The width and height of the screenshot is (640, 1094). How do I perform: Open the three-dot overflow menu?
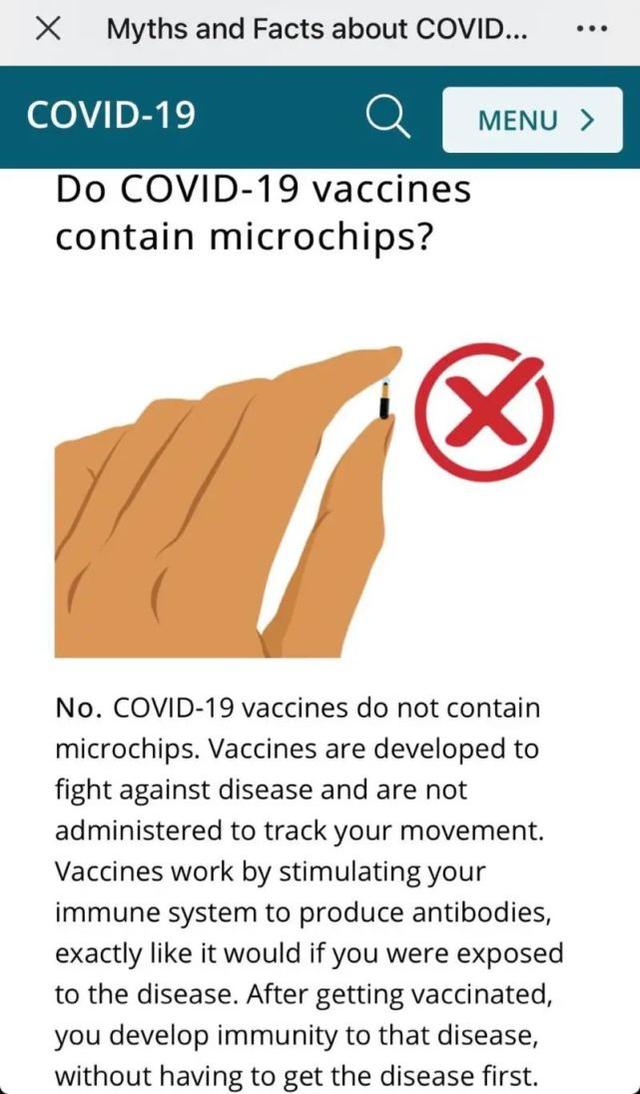pos(592,29)
